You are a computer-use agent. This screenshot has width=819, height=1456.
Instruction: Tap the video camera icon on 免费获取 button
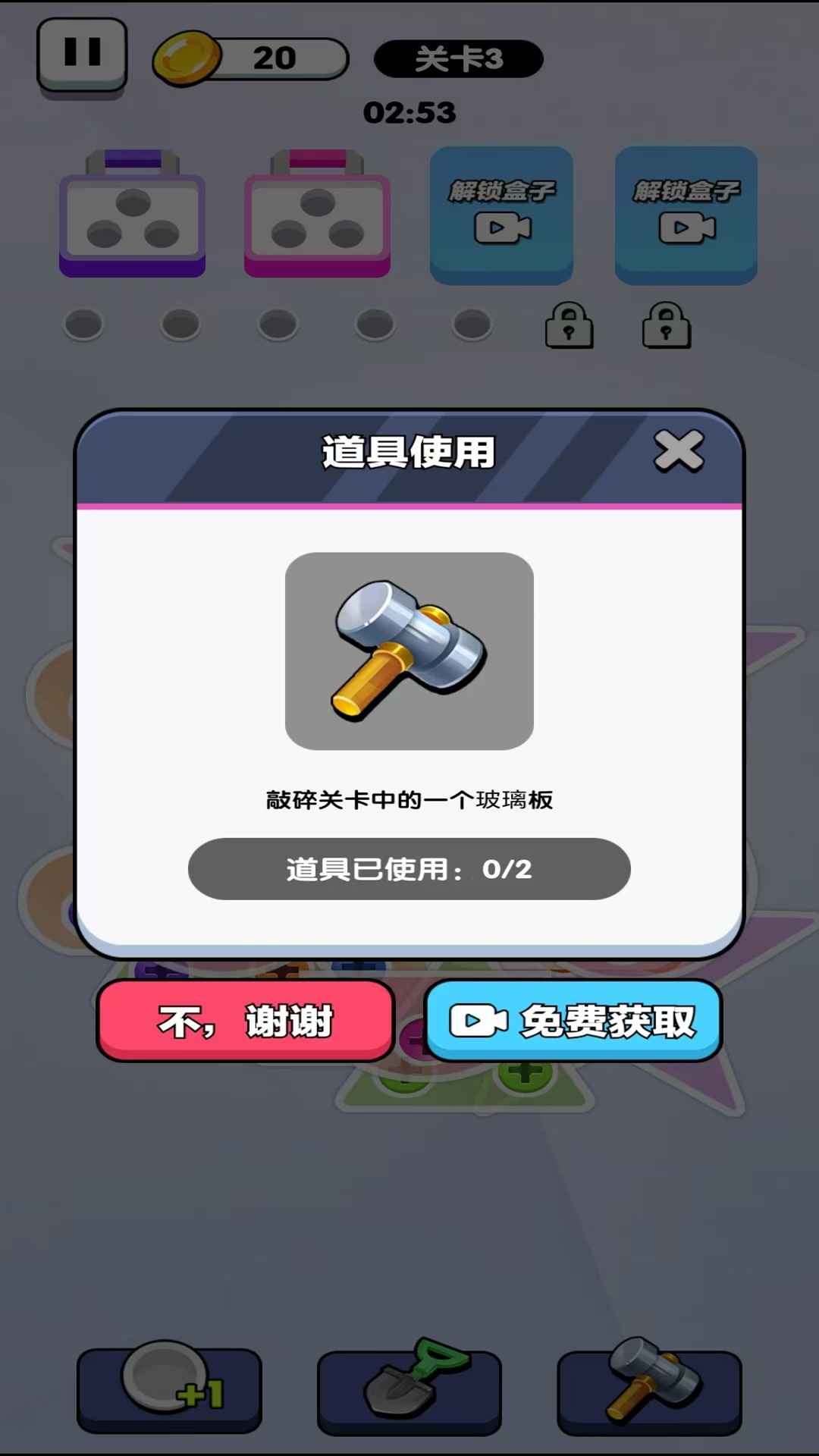tap(479, 1022)
